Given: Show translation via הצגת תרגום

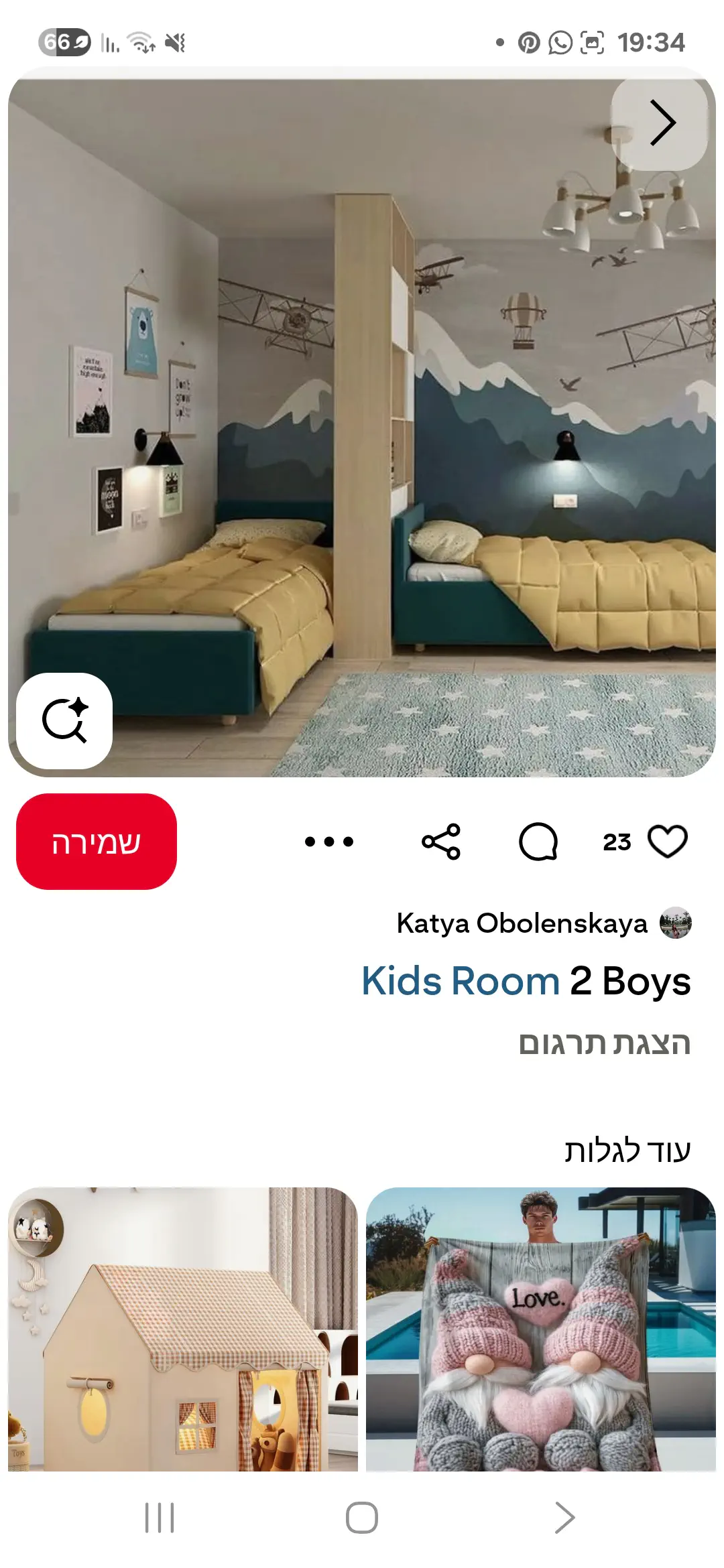Looking at the screenshot, I should tap(605, 1044).
